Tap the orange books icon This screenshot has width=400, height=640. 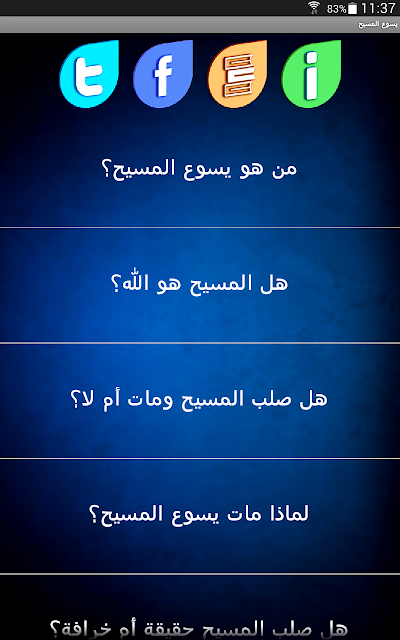(x=237, y=74)
